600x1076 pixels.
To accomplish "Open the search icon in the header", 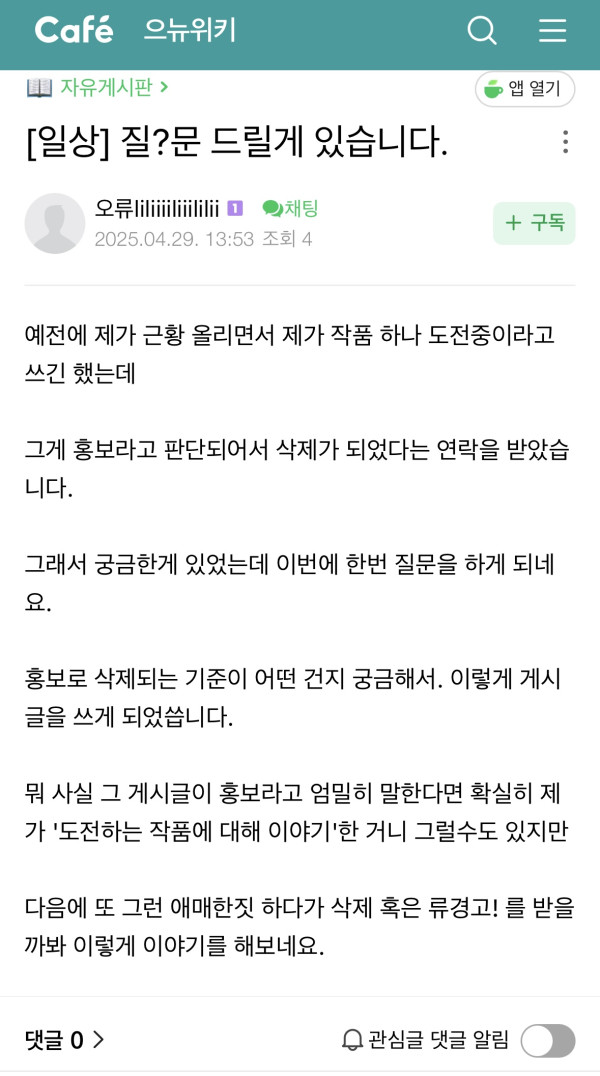I will (x=482, y=31).
